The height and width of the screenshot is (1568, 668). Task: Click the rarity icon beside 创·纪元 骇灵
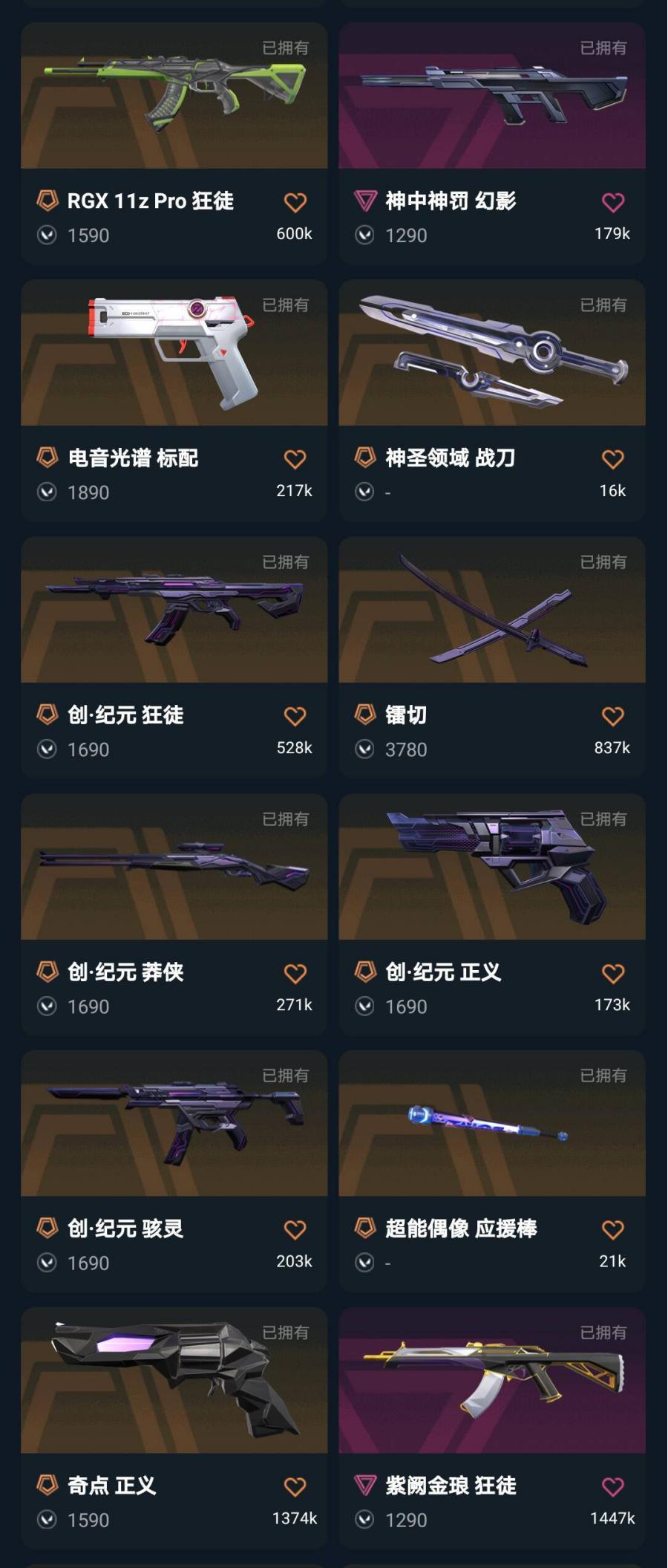pyautogui.click(x=46, y=1229)
